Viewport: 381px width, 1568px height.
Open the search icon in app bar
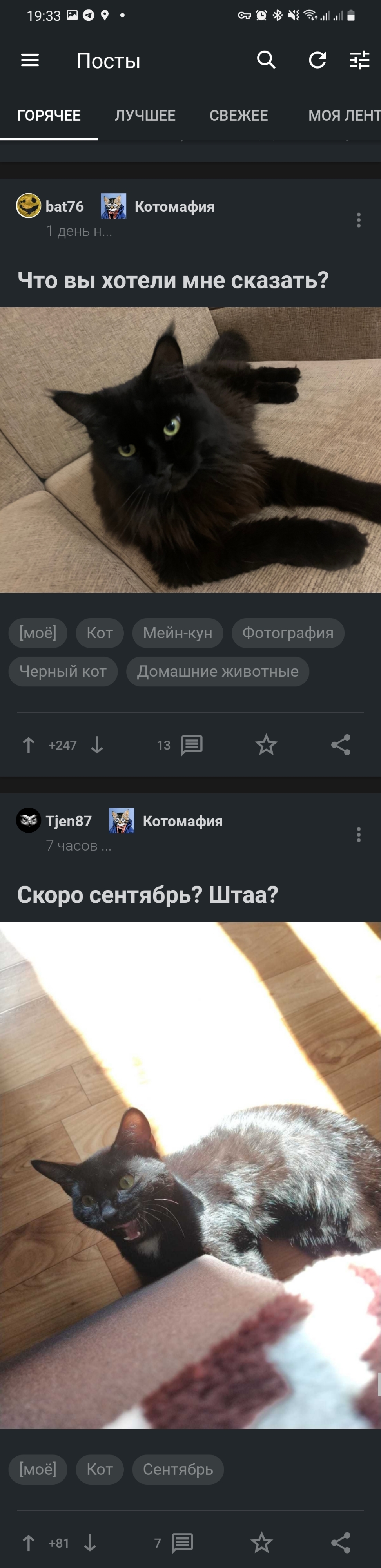click(266, 60)
